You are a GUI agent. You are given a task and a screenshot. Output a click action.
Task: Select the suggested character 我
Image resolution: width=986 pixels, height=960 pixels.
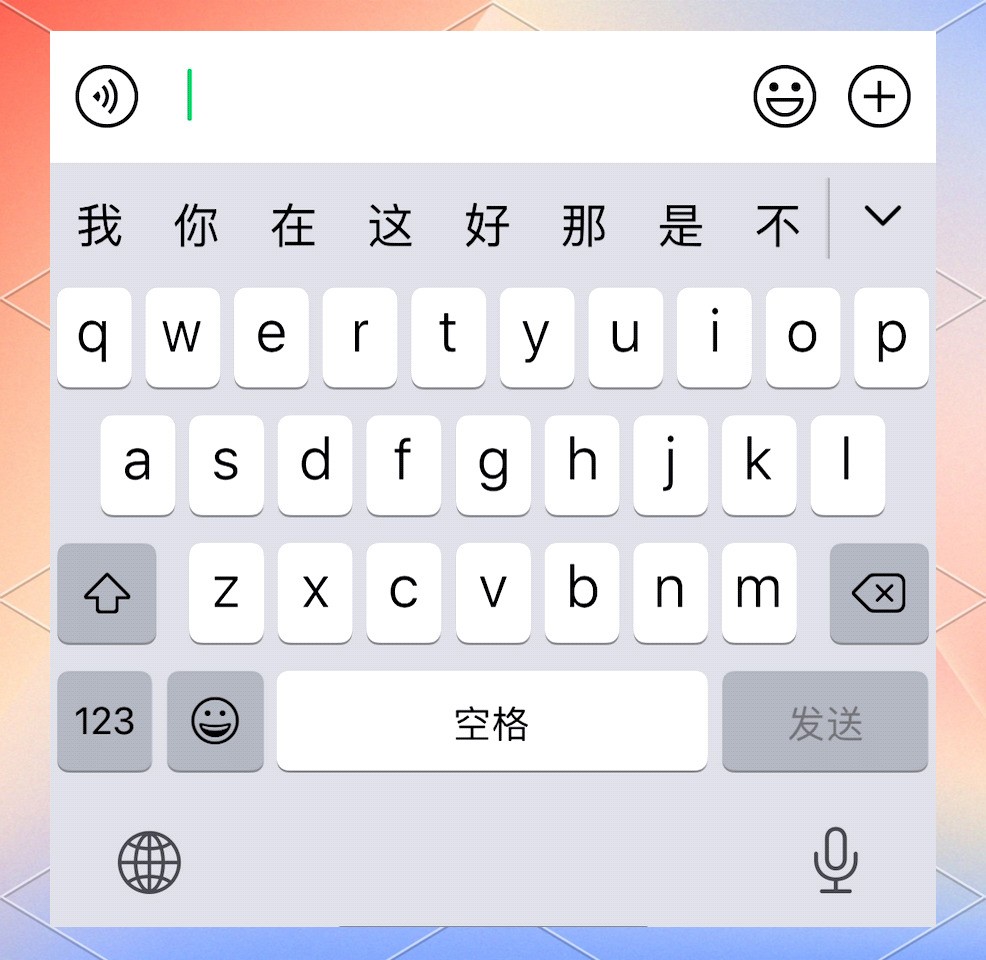pyautogui.click(x=100, y=224)
